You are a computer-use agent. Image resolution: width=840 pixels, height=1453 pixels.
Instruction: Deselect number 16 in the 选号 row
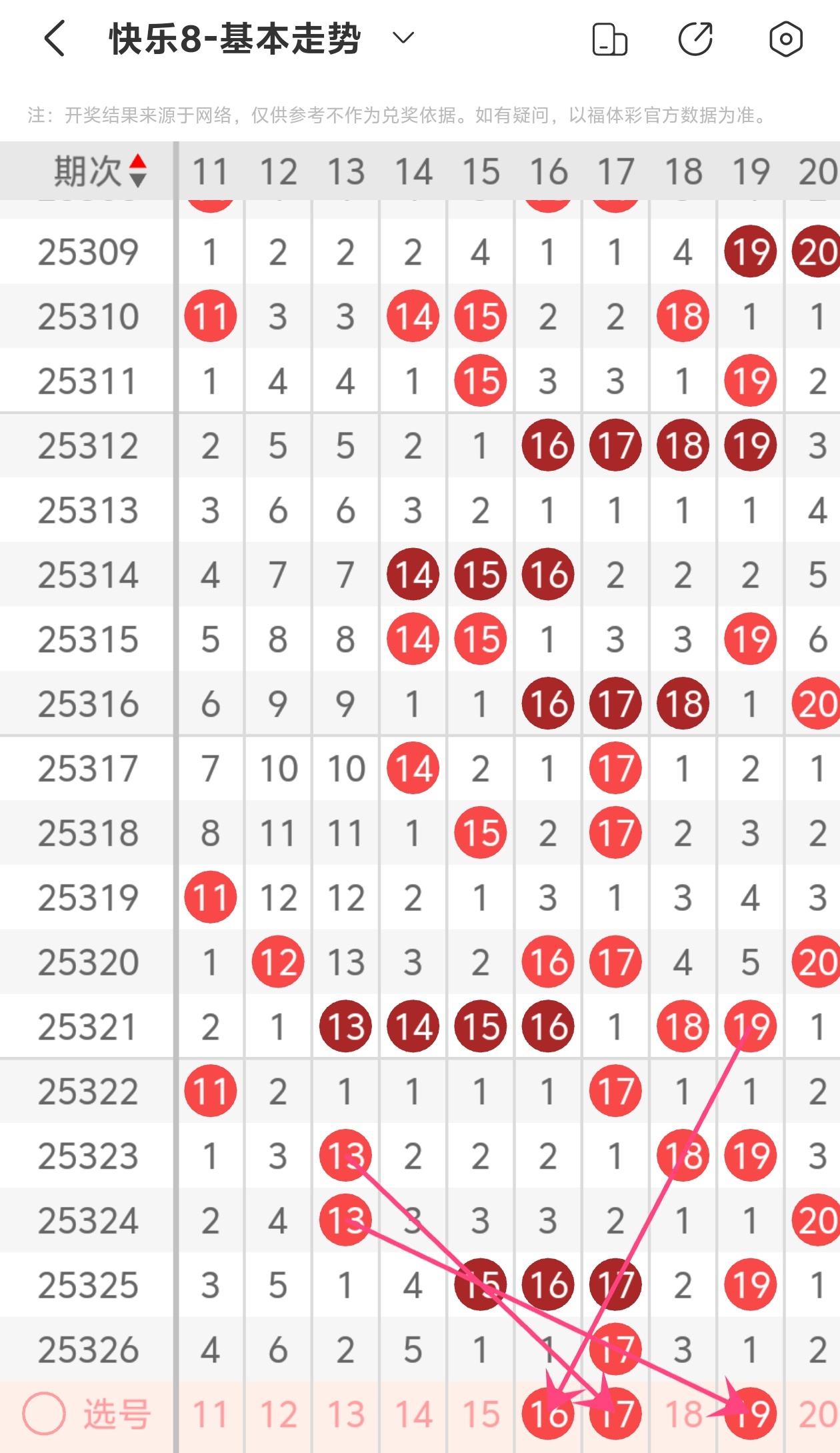pyautogui.click(x=548, y=1414)
